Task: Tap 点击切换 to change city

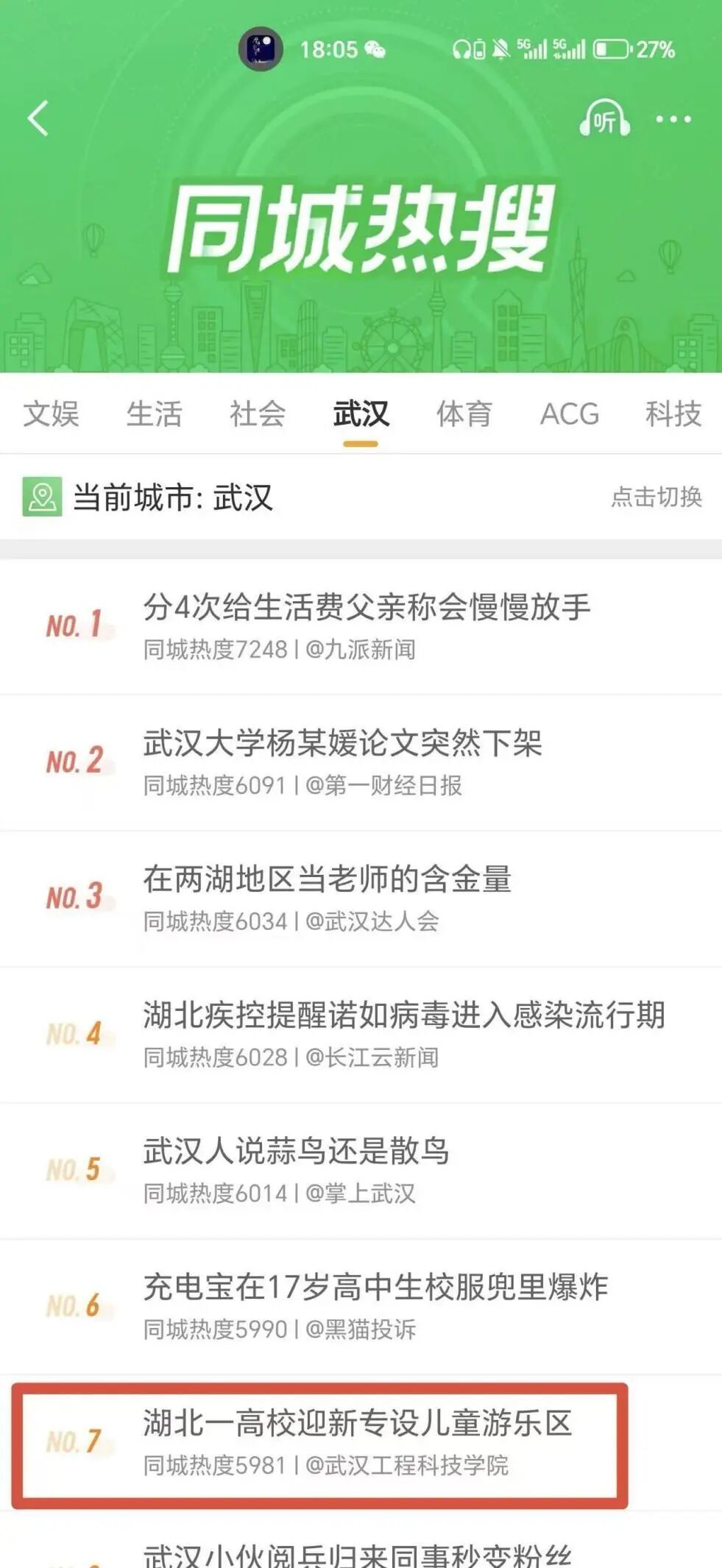Action: 656,497
